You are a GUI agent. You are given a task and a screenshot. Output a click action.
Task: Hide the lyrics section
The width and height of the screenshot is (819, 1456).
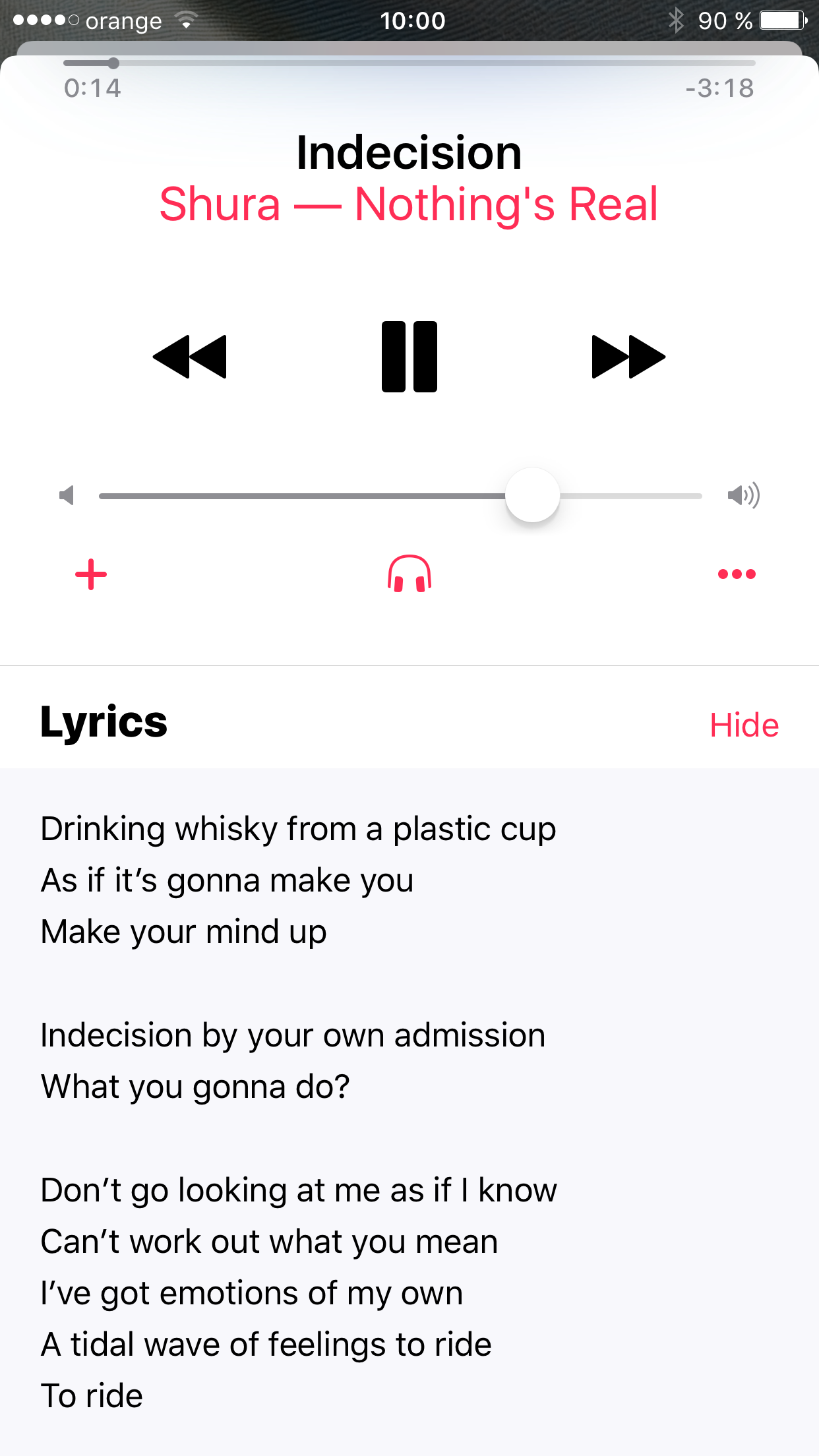tap(744, 725)
